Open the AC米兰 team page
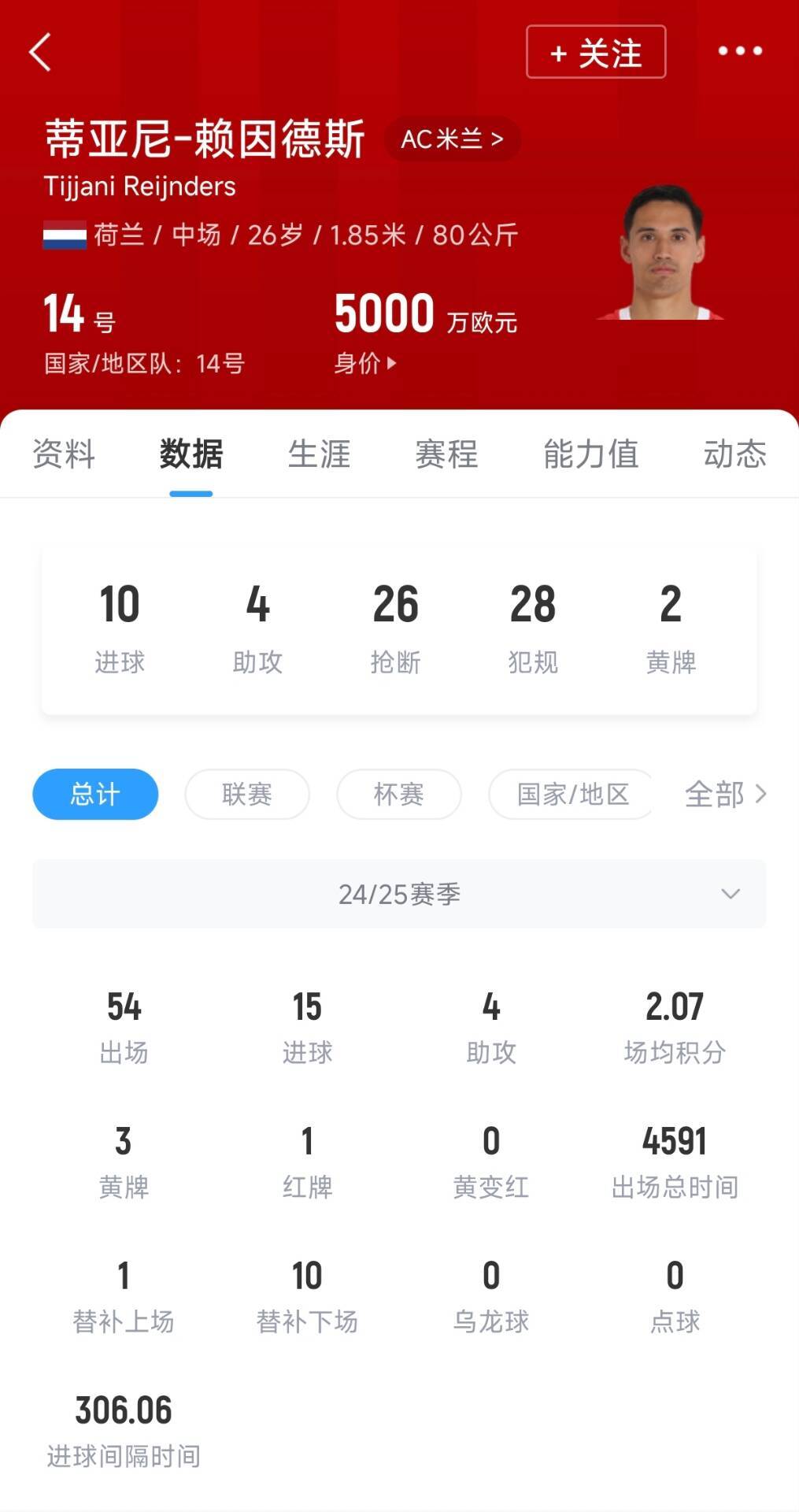799x1512 pixels. tap(452, 139)
